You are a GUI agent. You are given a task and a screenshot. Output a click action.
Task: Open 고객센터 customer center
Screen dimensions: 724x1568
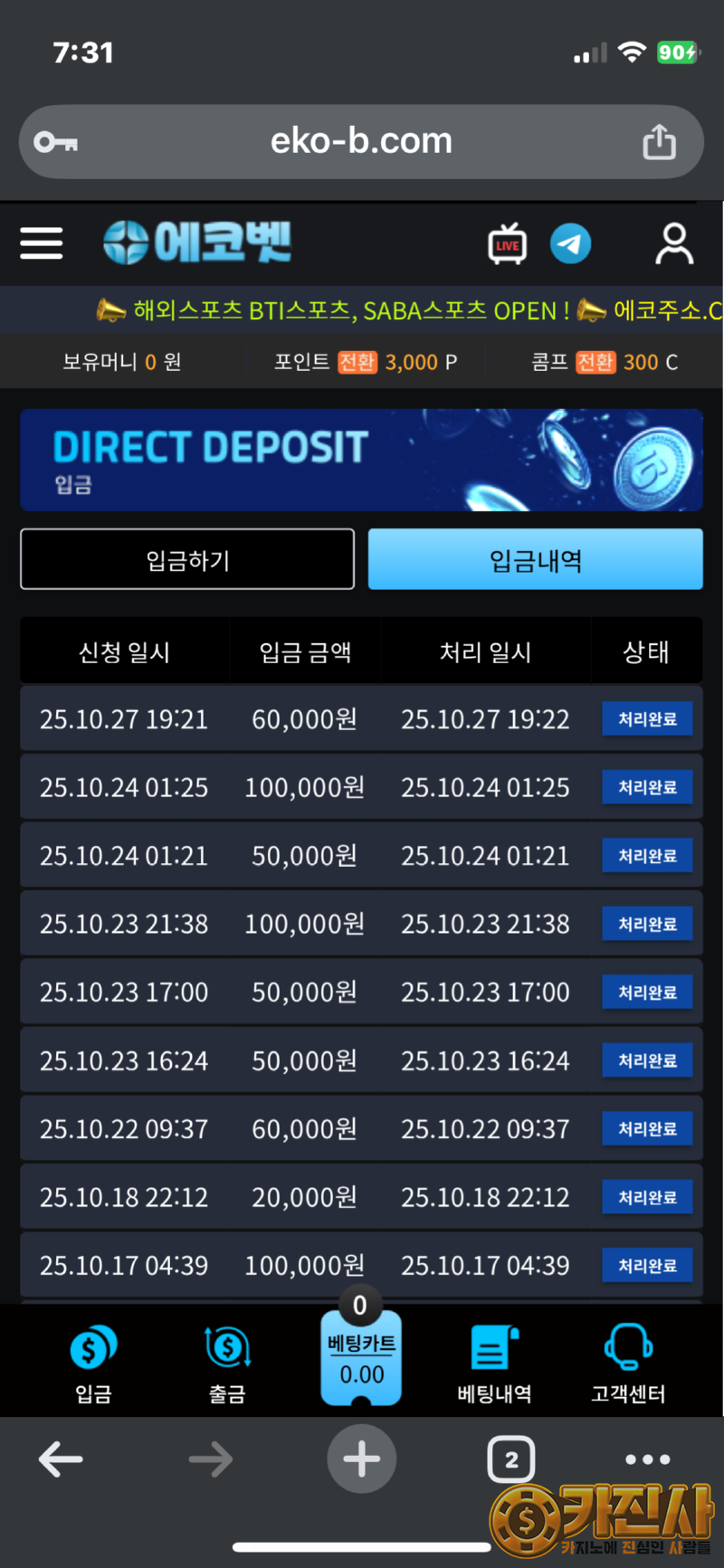point(628,1364)
